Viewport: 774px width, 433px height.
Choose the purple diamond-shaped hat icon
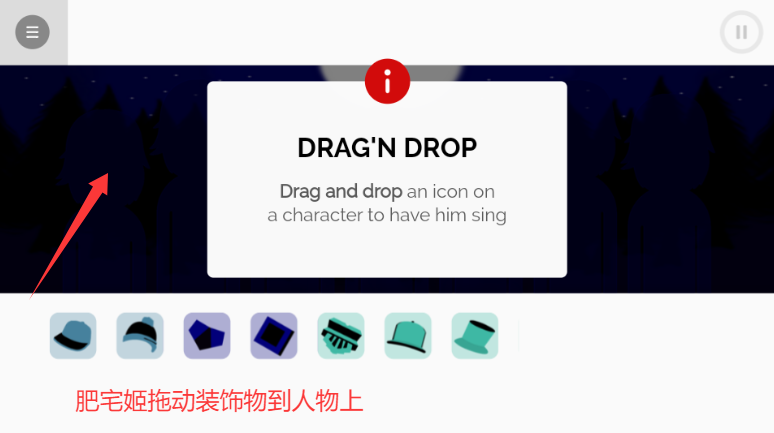click(x=274, y=336)
